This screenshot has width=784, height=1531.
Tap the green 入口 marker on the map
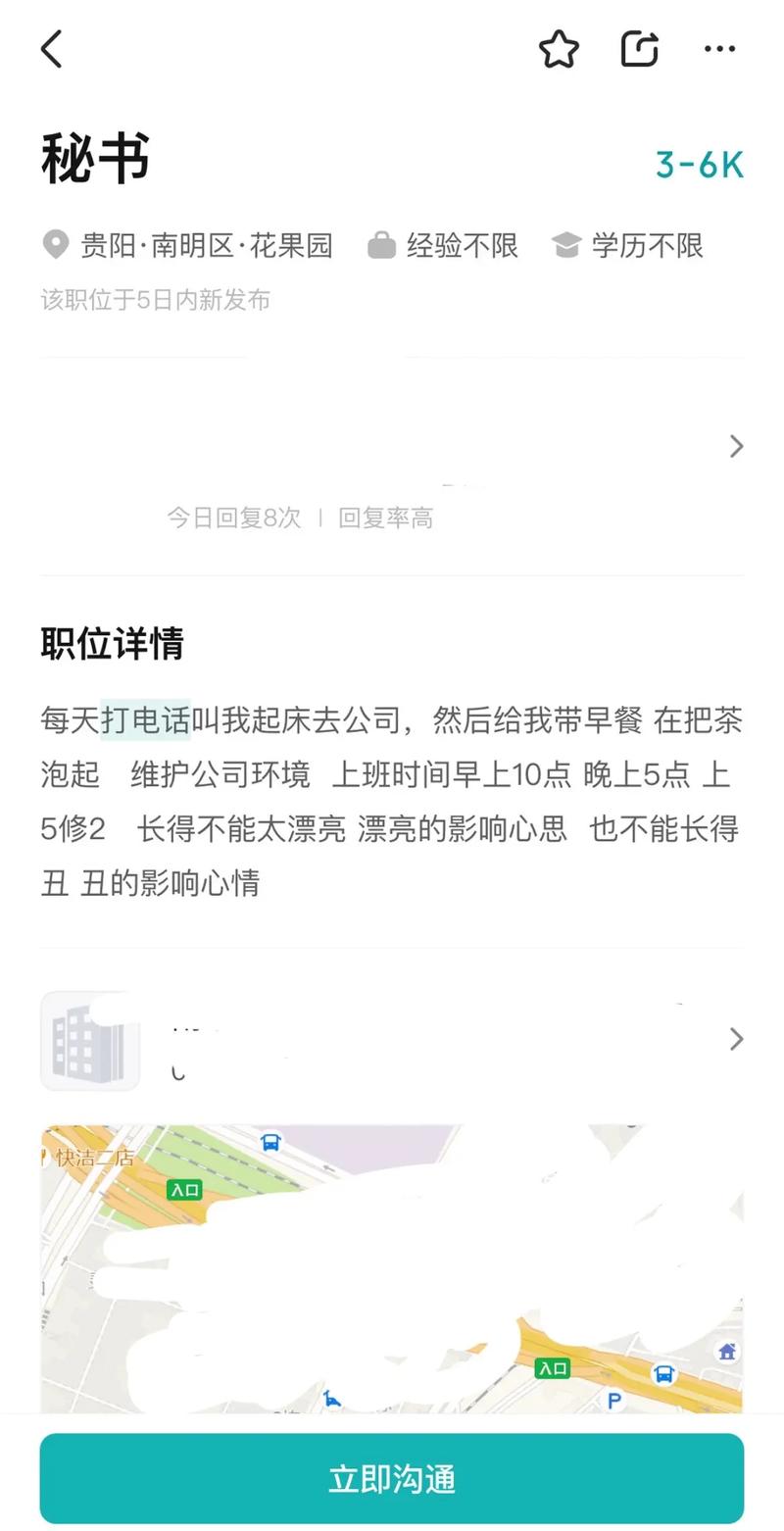pos(186,1191)
